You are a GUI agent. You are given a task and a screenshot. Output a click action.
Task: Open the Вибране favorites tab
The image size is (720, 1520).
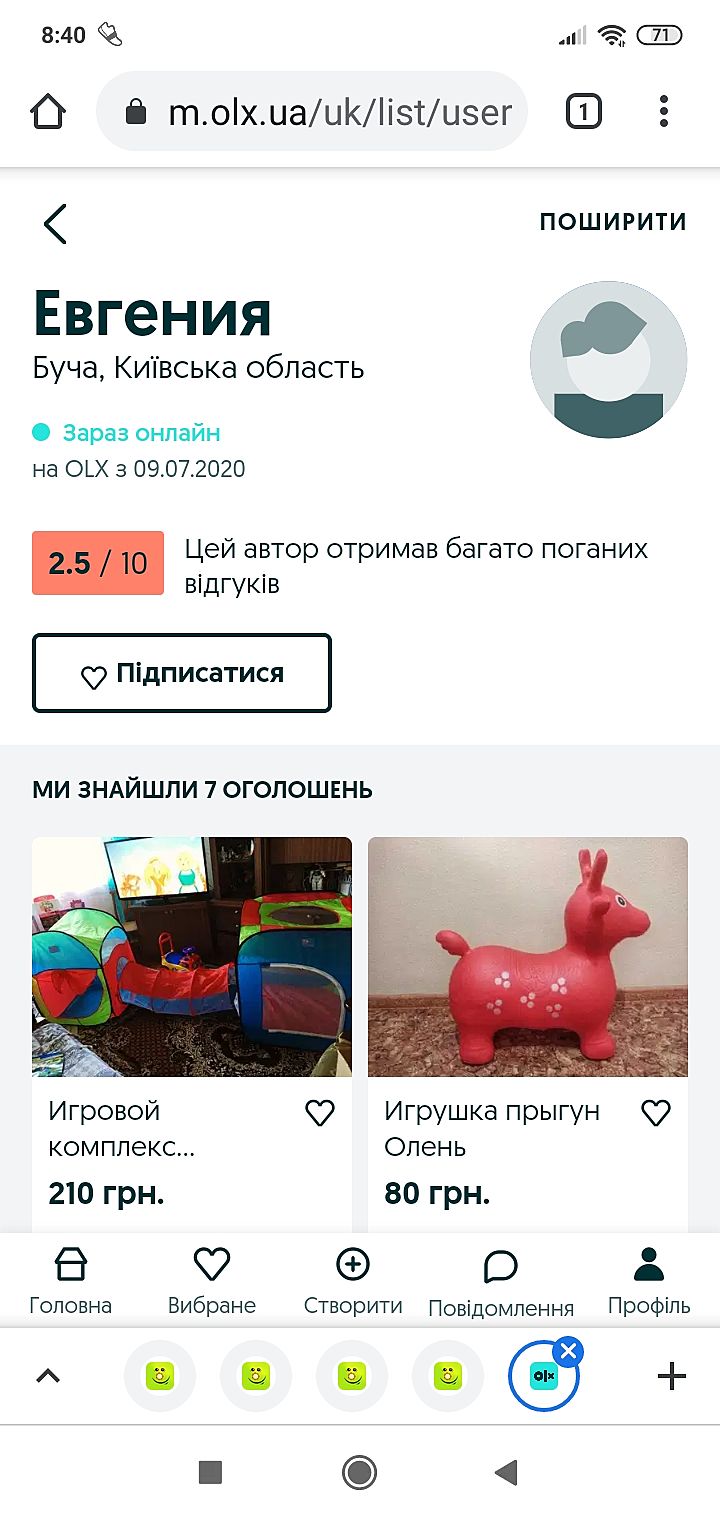pos(212,1281)
